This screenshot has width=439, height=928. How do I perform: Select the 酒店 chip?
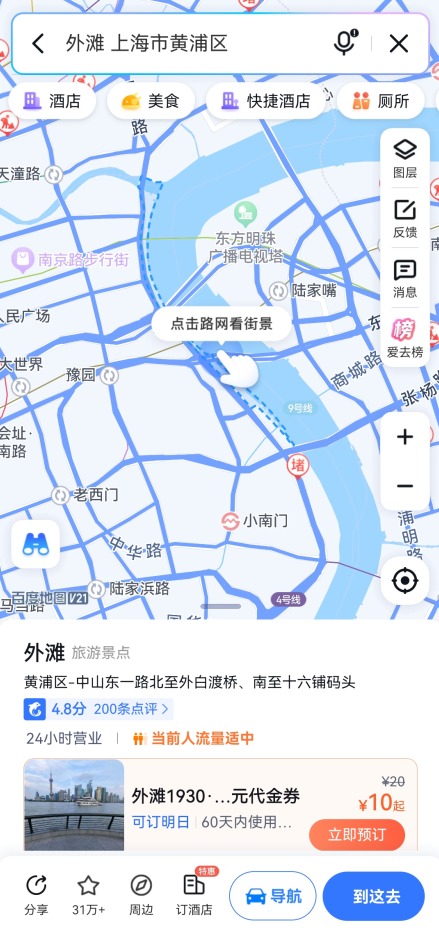click(52, 101)
